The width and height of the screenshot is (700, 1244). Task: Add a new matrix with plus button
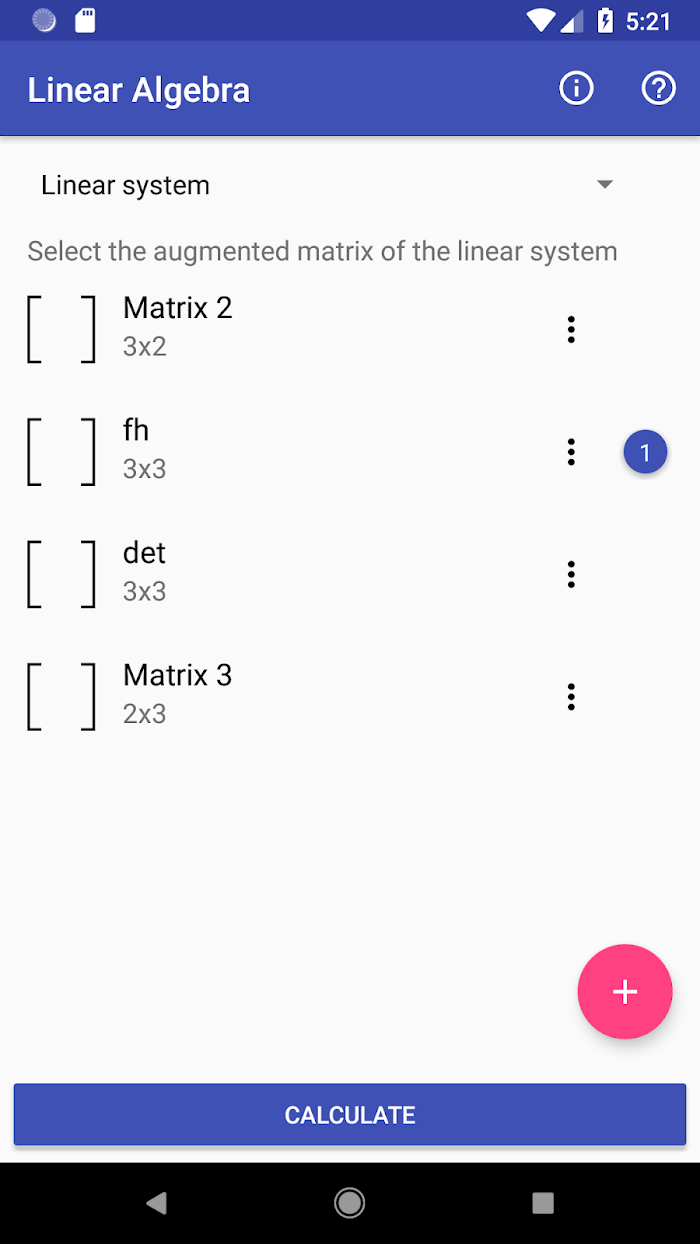pos(625,991)
